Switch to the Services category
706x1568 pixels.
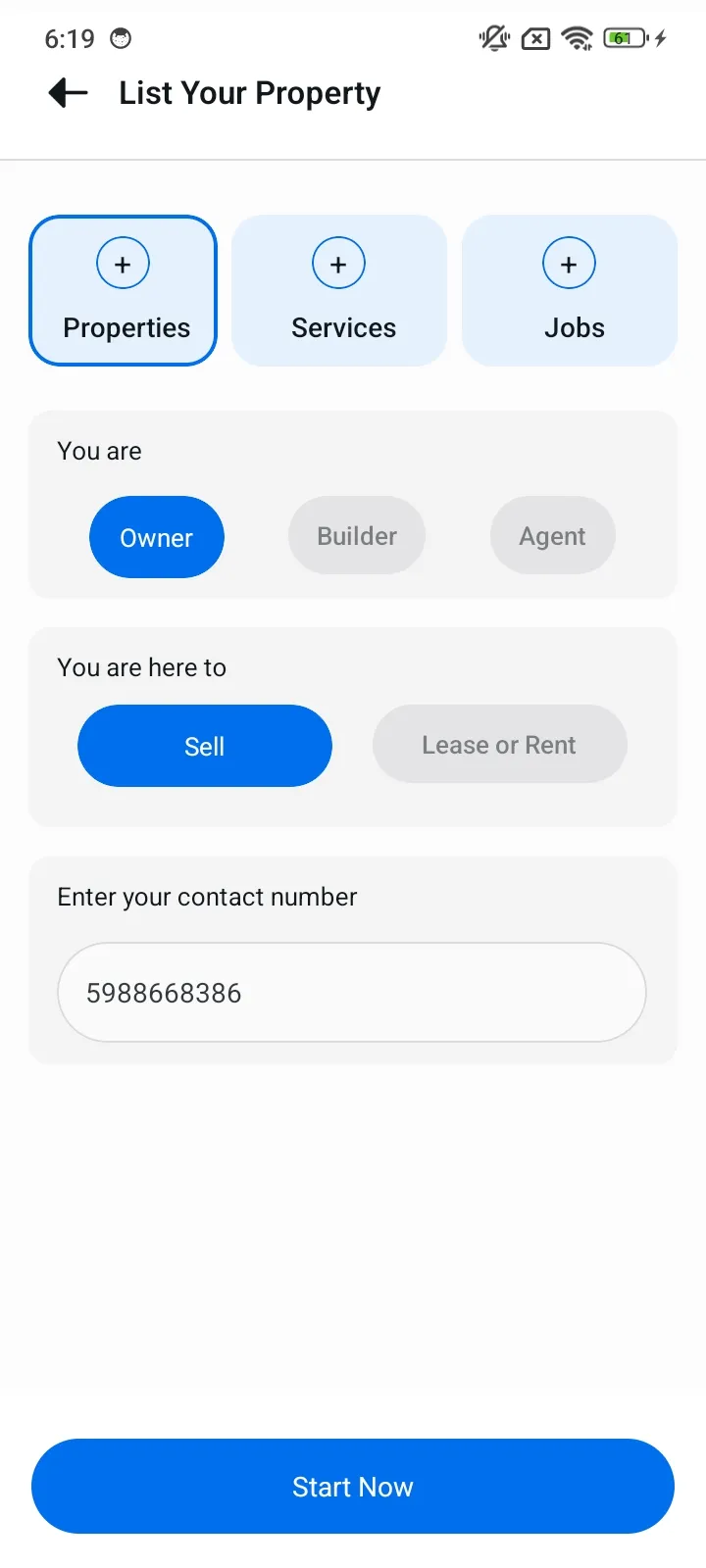coord(339,290)
